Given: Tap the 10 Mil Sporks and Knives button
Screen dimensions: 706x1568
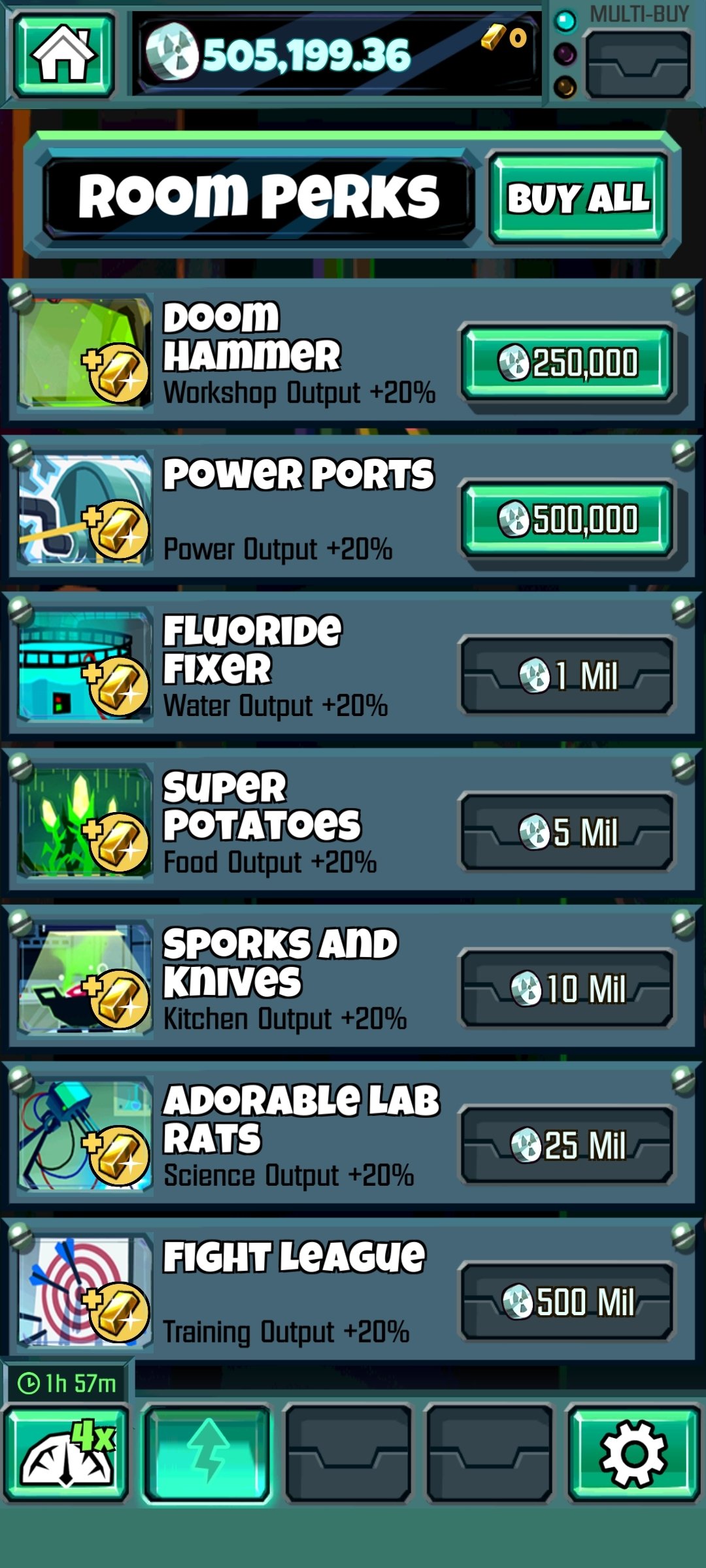Looking at the screenshot, I should [x=567, y=988].
